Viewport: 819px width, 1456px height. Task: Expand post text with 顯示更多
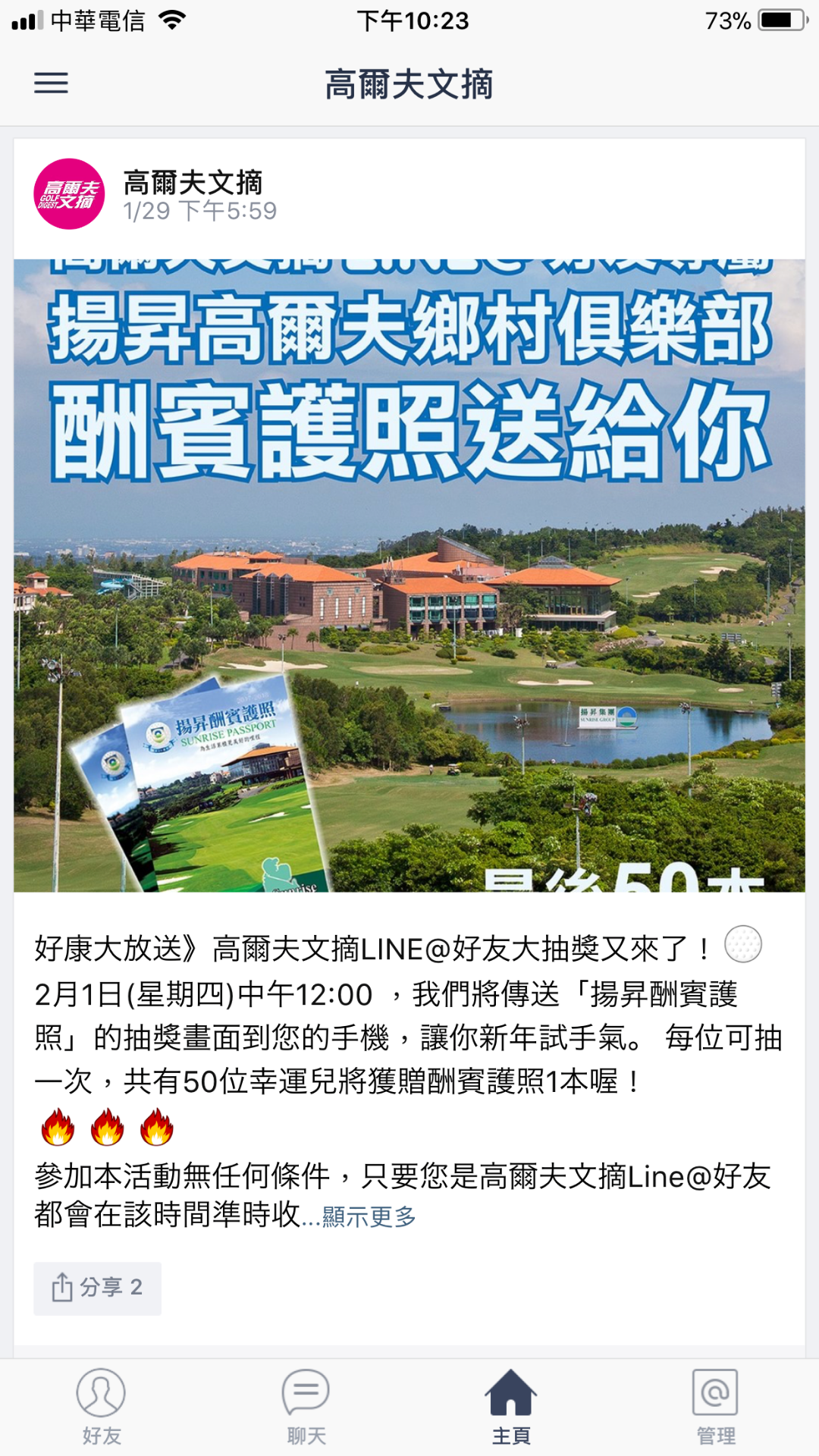369,1216
